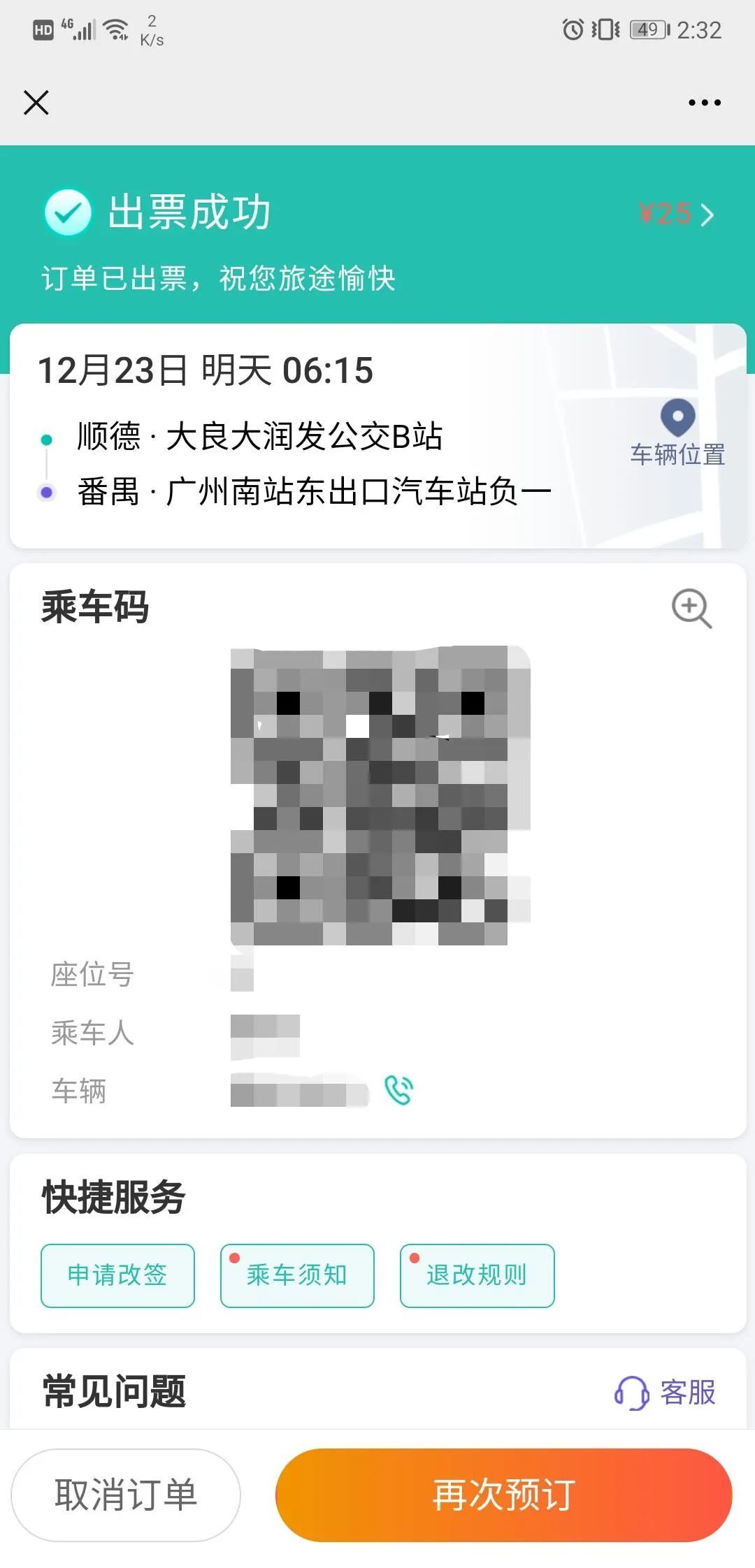Cancel the order with 取消订单
Screen dimensions: 755x1568
click(126, 1495)
